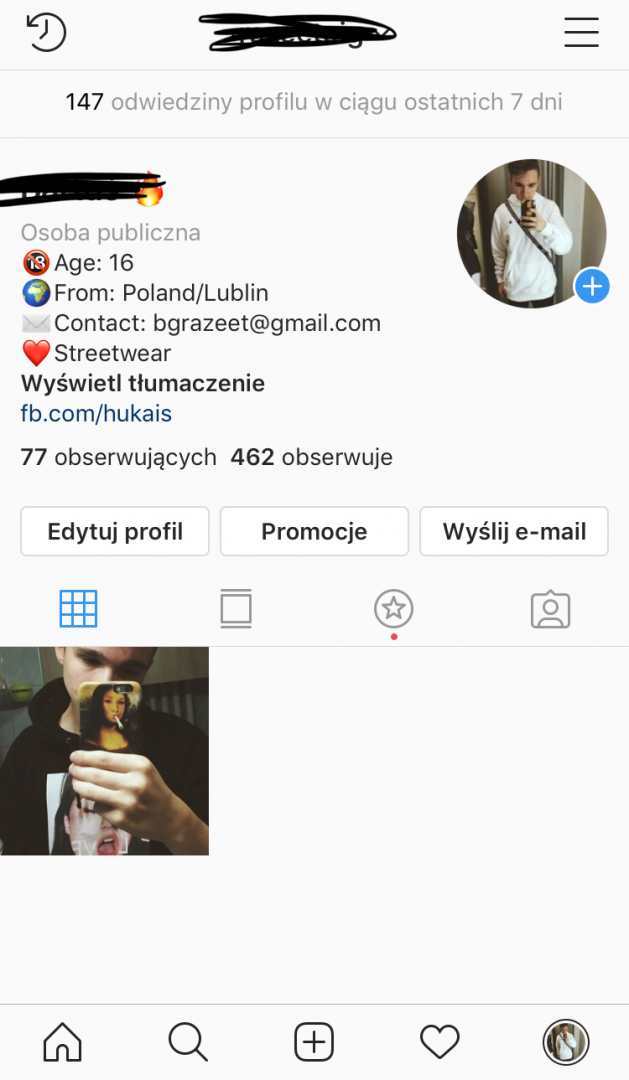Open the mirror selfie post thumbnail
The image size is (629, 1080).
pos(104,751)
